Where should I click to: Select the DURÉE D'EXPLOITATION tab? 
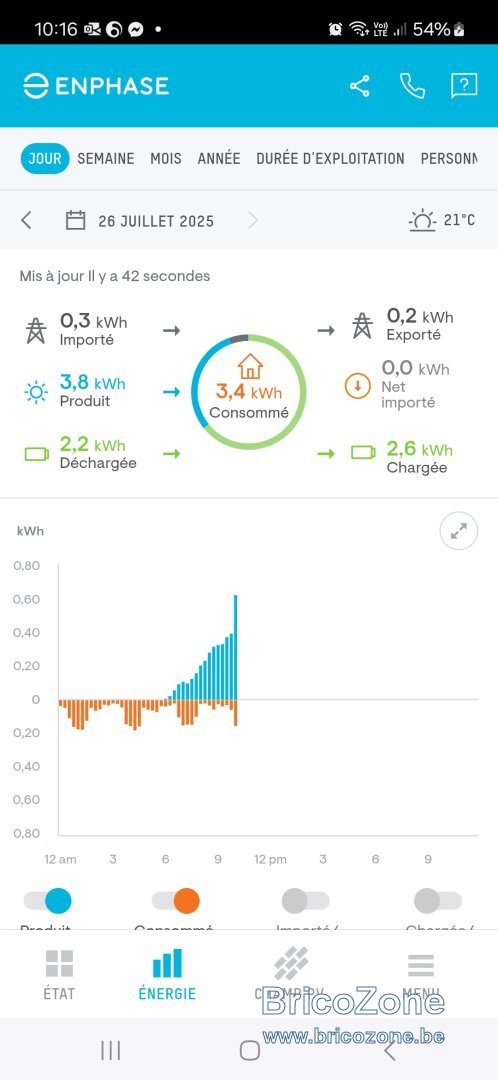[331, 158]
